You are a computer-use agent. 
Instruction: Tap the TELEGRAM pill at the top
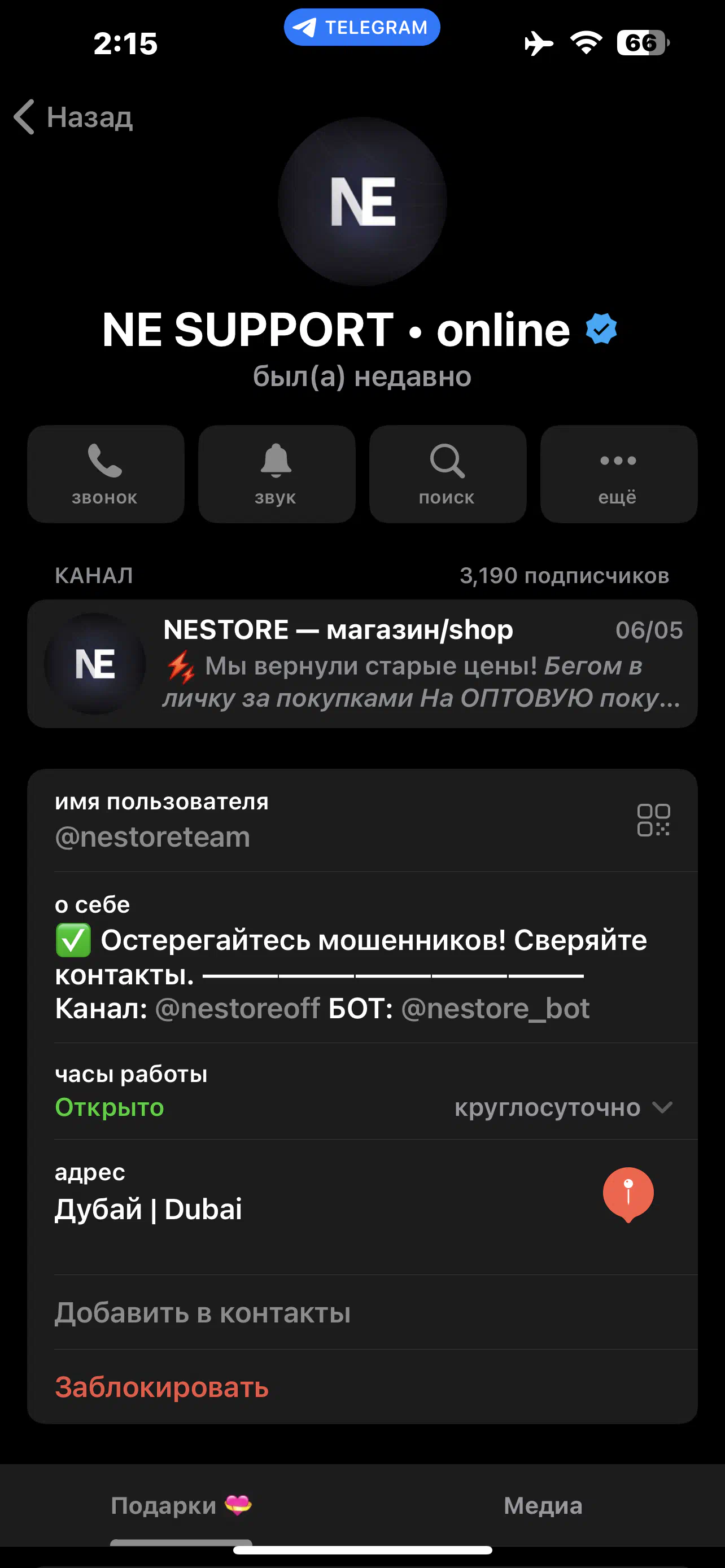click(x=362, y=28)
